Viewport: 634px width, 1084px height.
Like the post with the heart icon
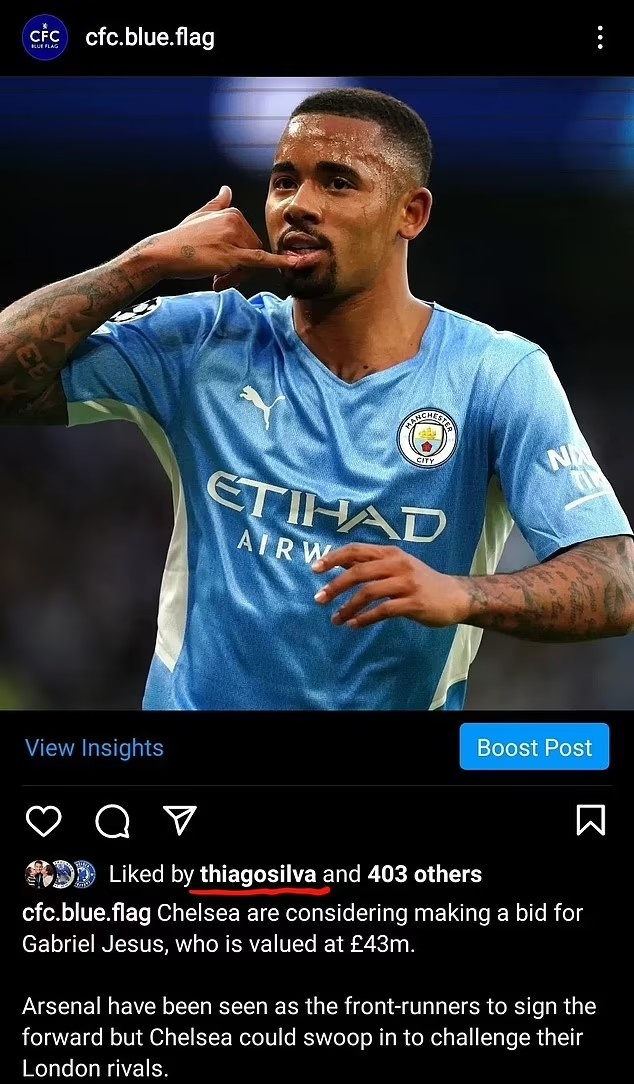(43, 821)
